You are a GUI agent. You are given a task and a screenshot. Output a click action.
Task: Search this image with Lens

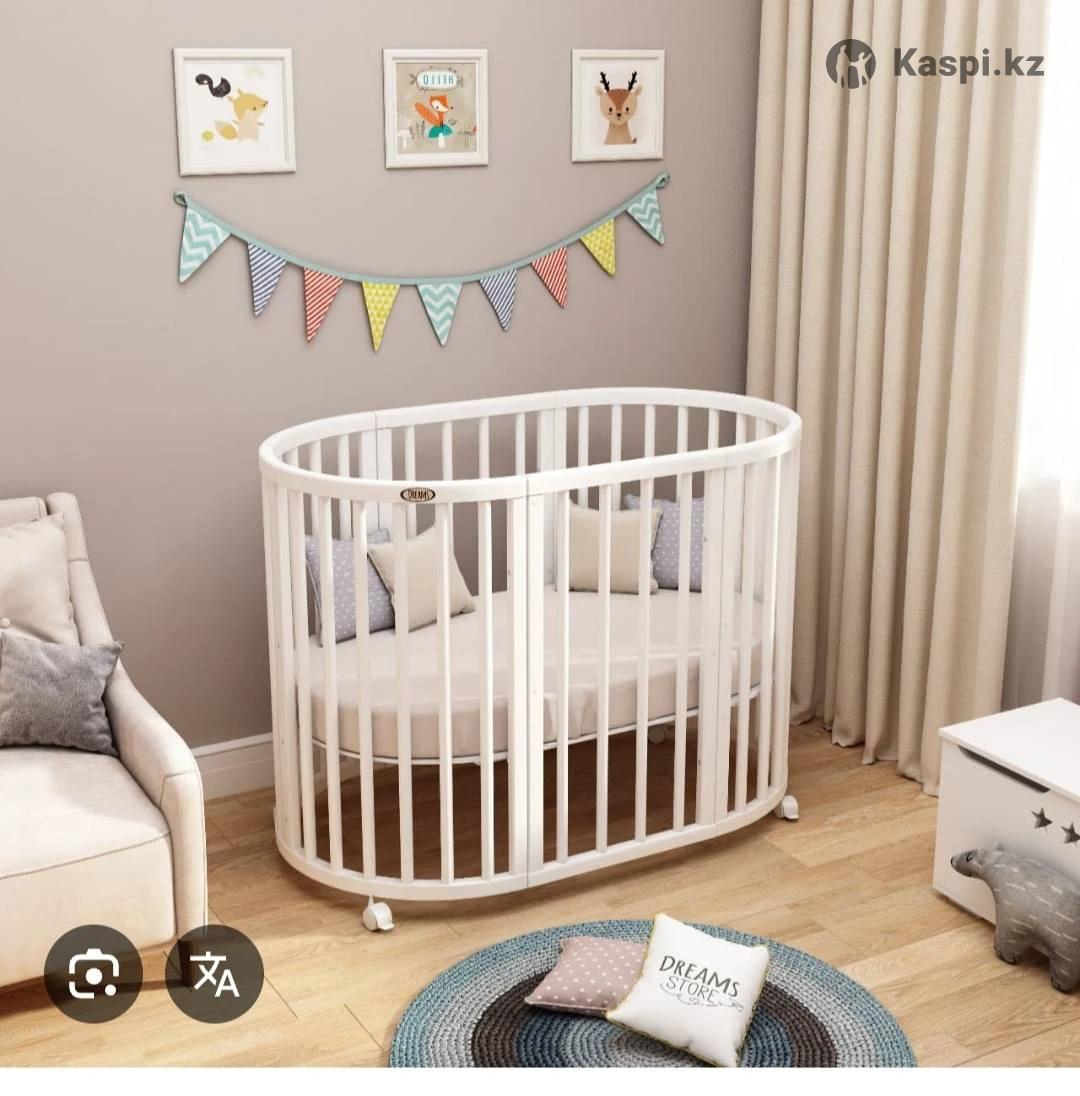[x=93, y=973]
